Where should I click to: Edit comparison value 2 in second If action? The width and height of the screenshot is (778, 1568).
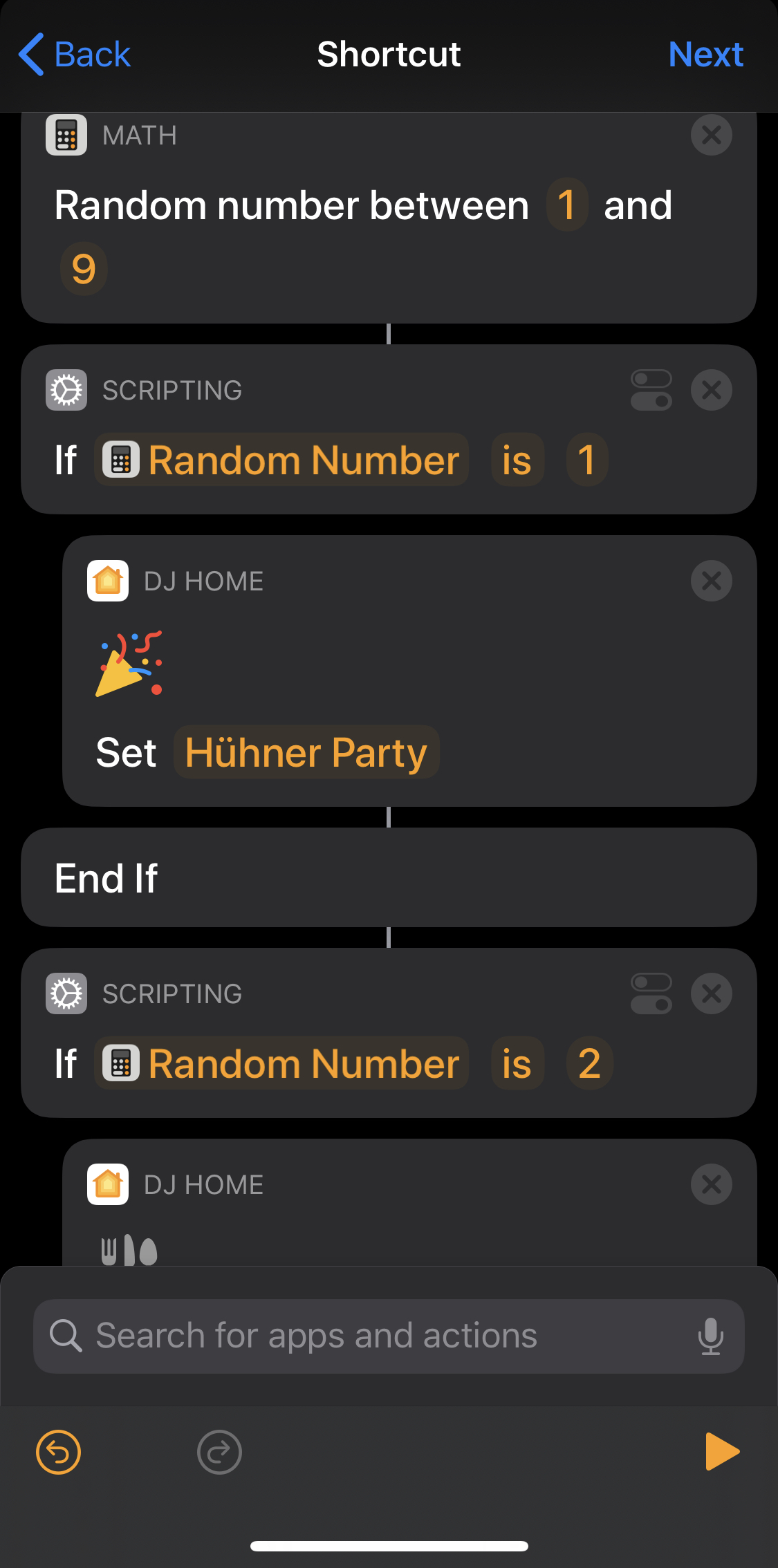coord(589,1064)
